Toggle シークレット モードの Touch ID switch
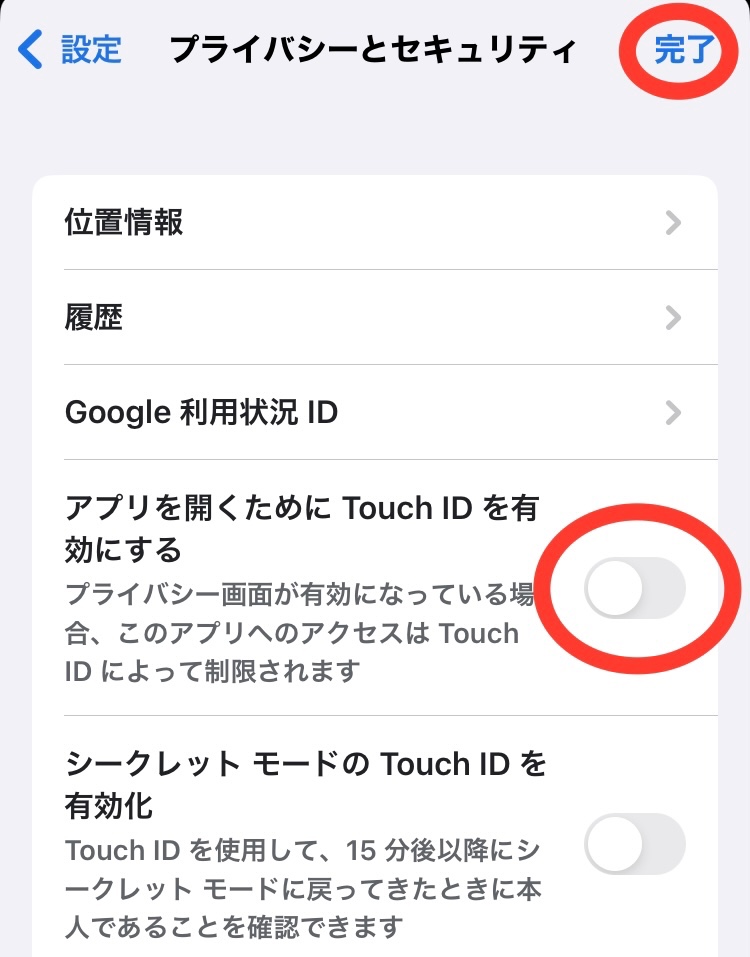 (635, 844)
